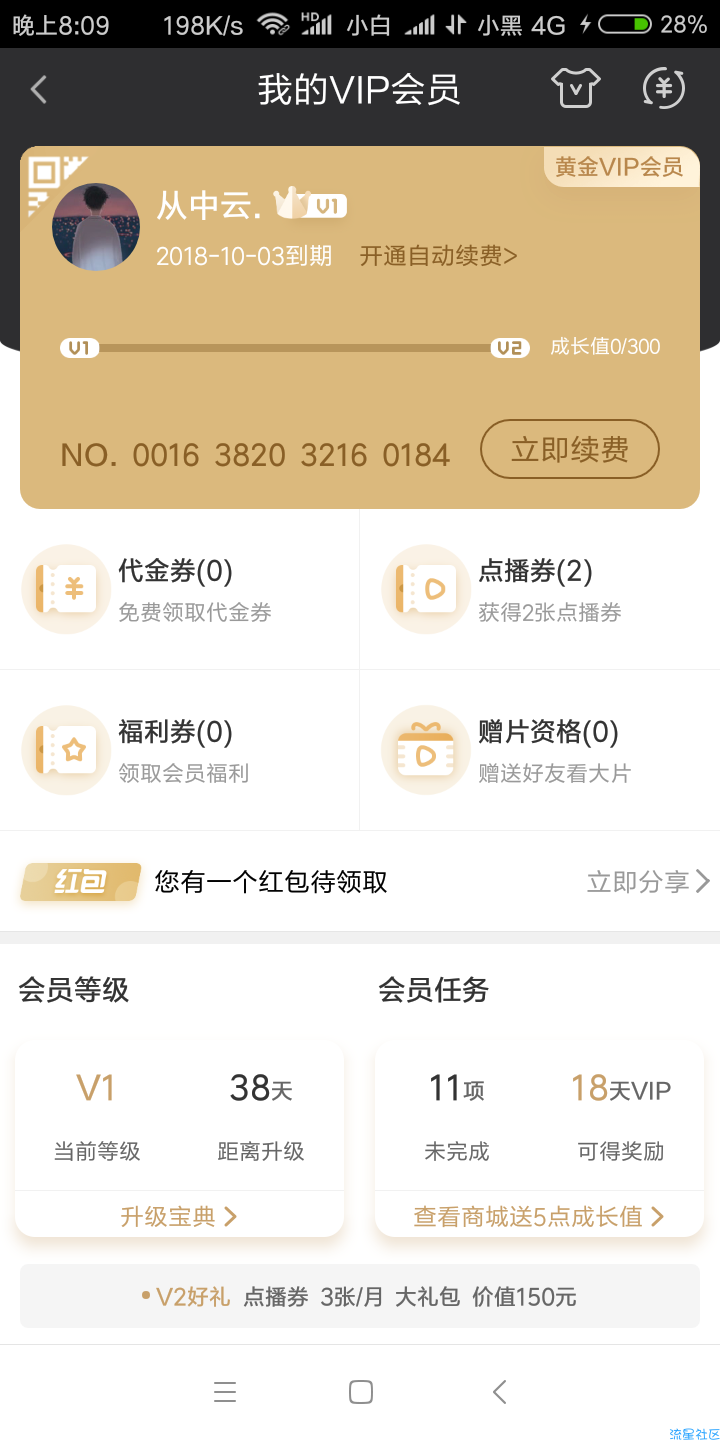Open the VIP skin shirt icon
This screenshot has width=720, height=1440.
[x=576, y=89]
